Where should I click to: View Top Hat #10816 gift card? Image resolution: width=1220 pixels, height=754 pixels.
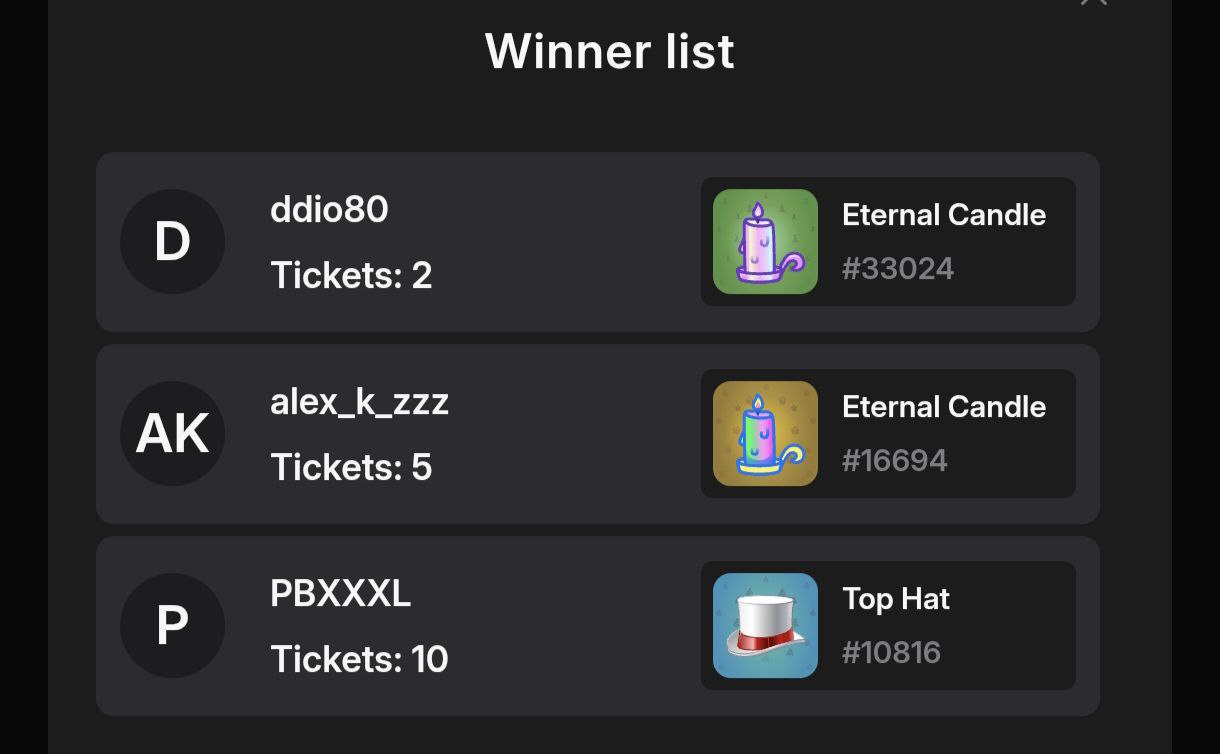tap(888, 626)
